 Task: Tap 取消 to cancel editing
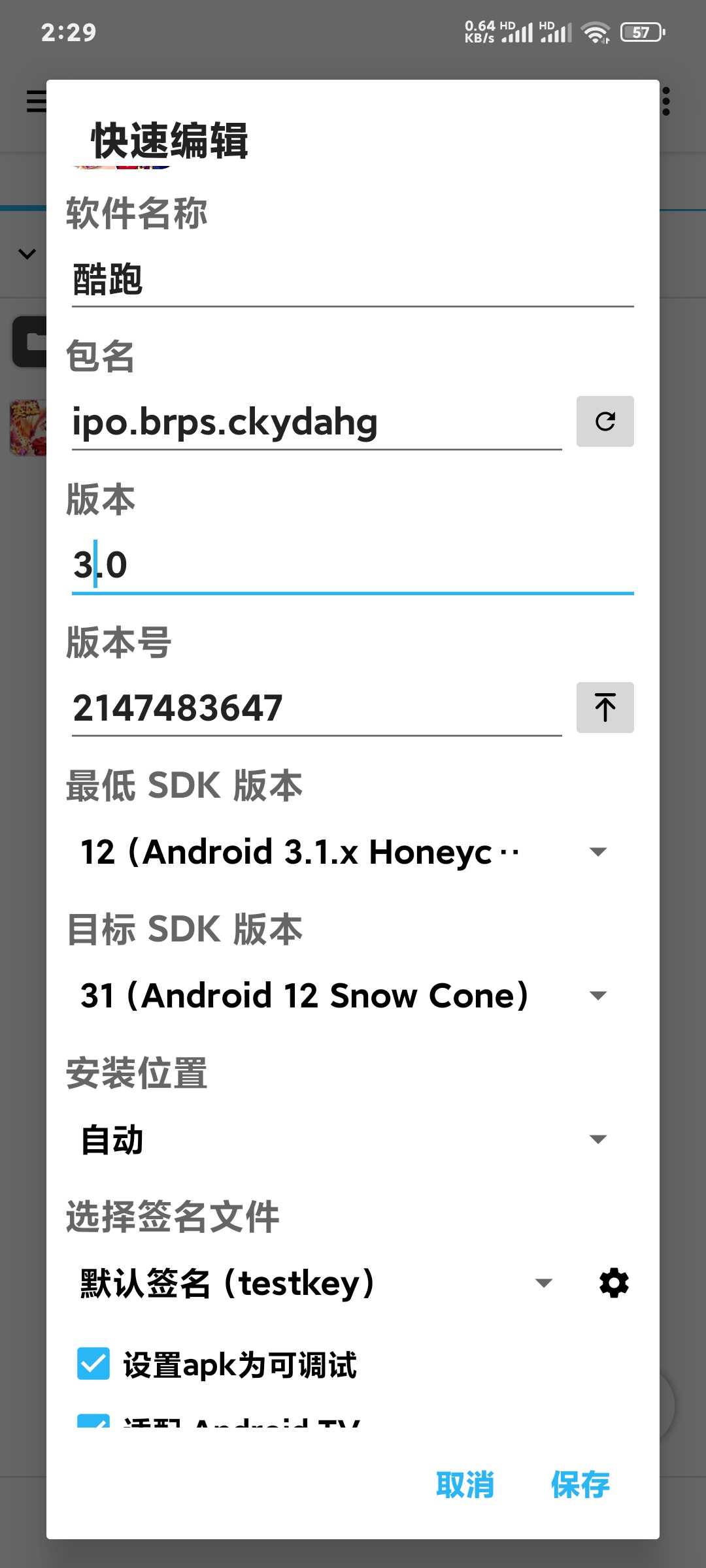point(465,1484)
